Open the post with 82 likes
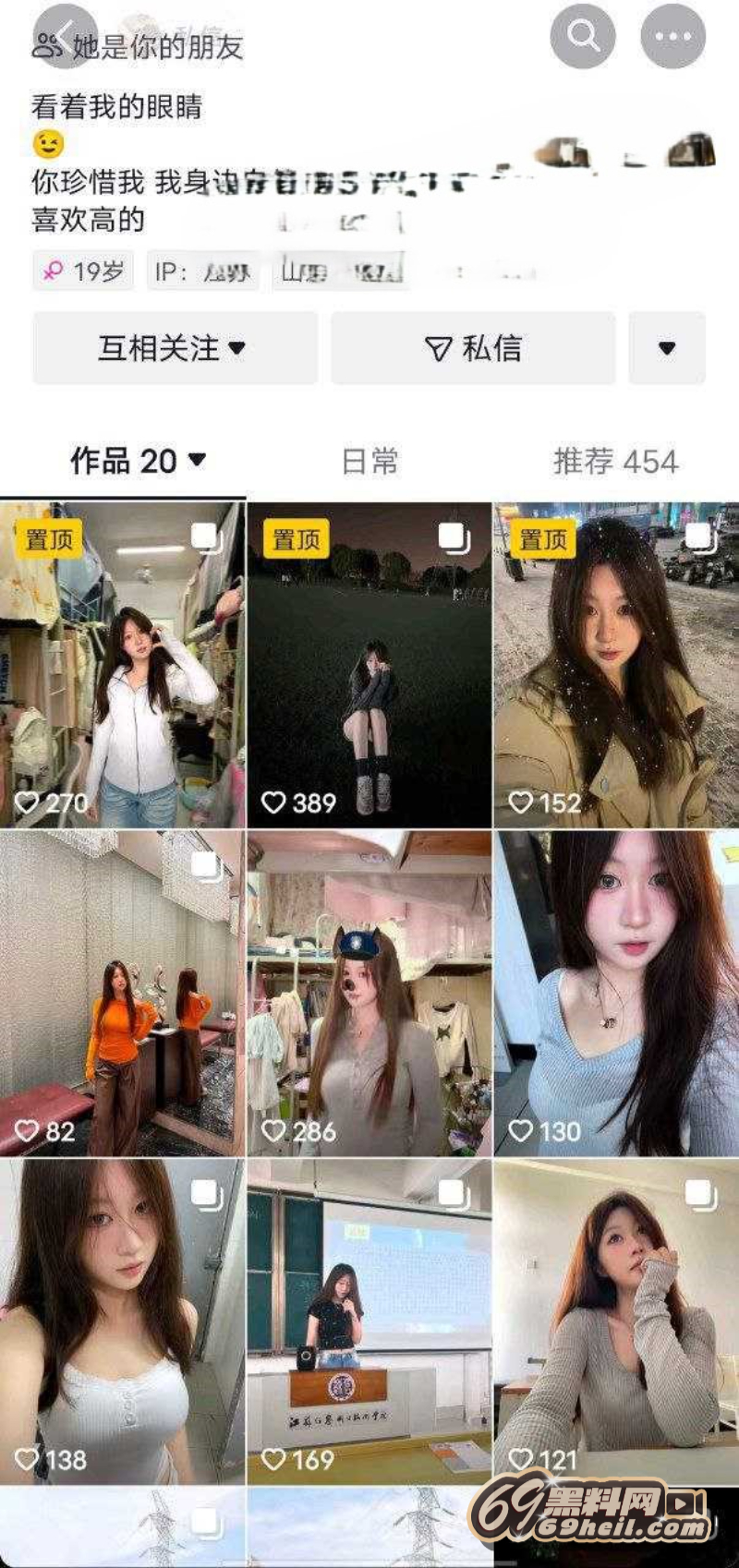This screenshot has width=739, height=1568. click(x=122, y=993)
